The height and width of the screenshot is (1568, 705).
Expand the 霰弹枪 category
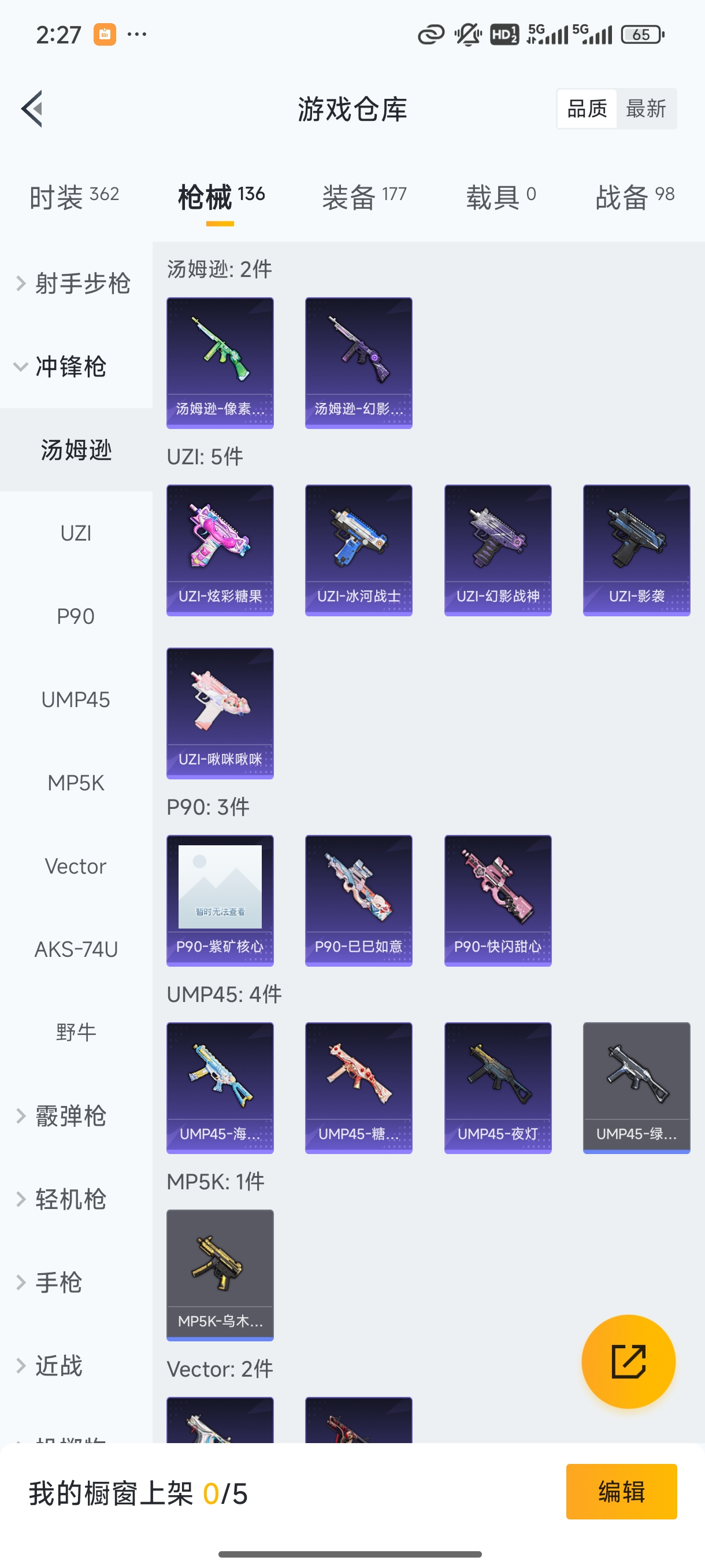(70, 1116)
